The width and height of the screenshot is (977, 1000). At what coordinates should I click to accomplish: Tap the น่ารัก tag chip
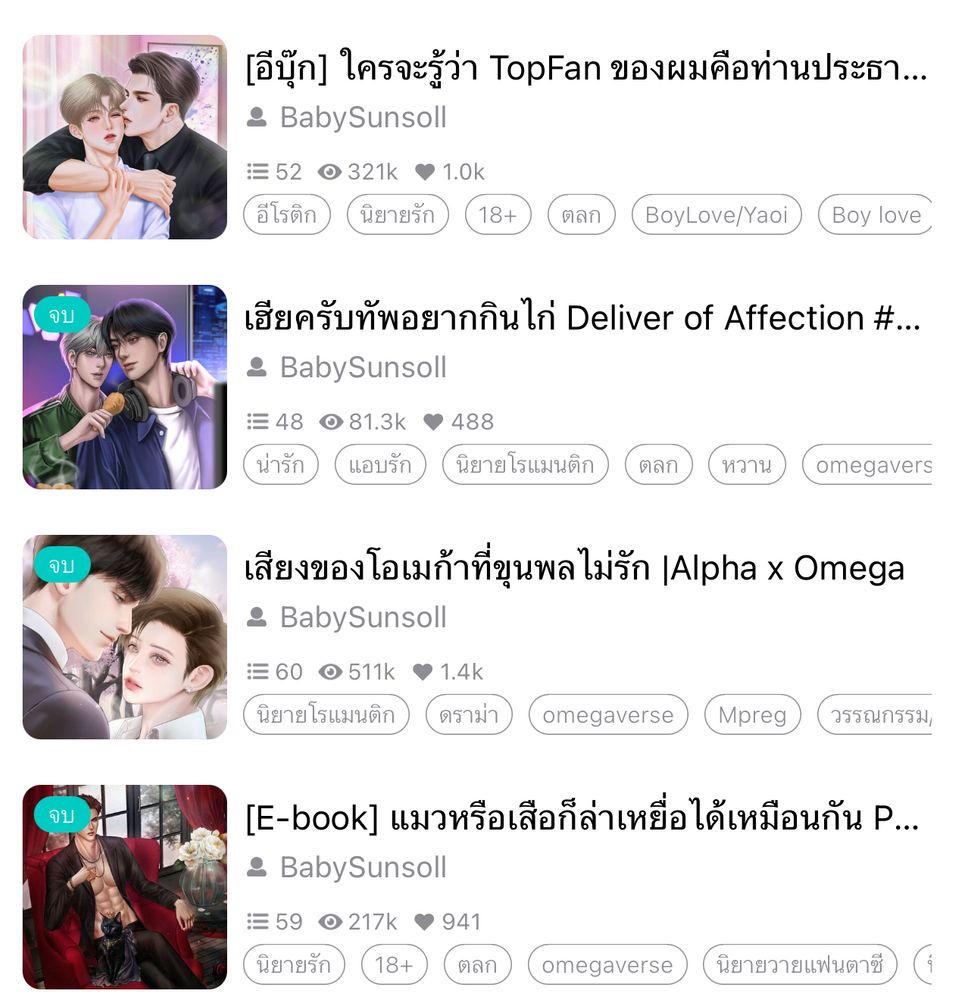click(281, 465)
